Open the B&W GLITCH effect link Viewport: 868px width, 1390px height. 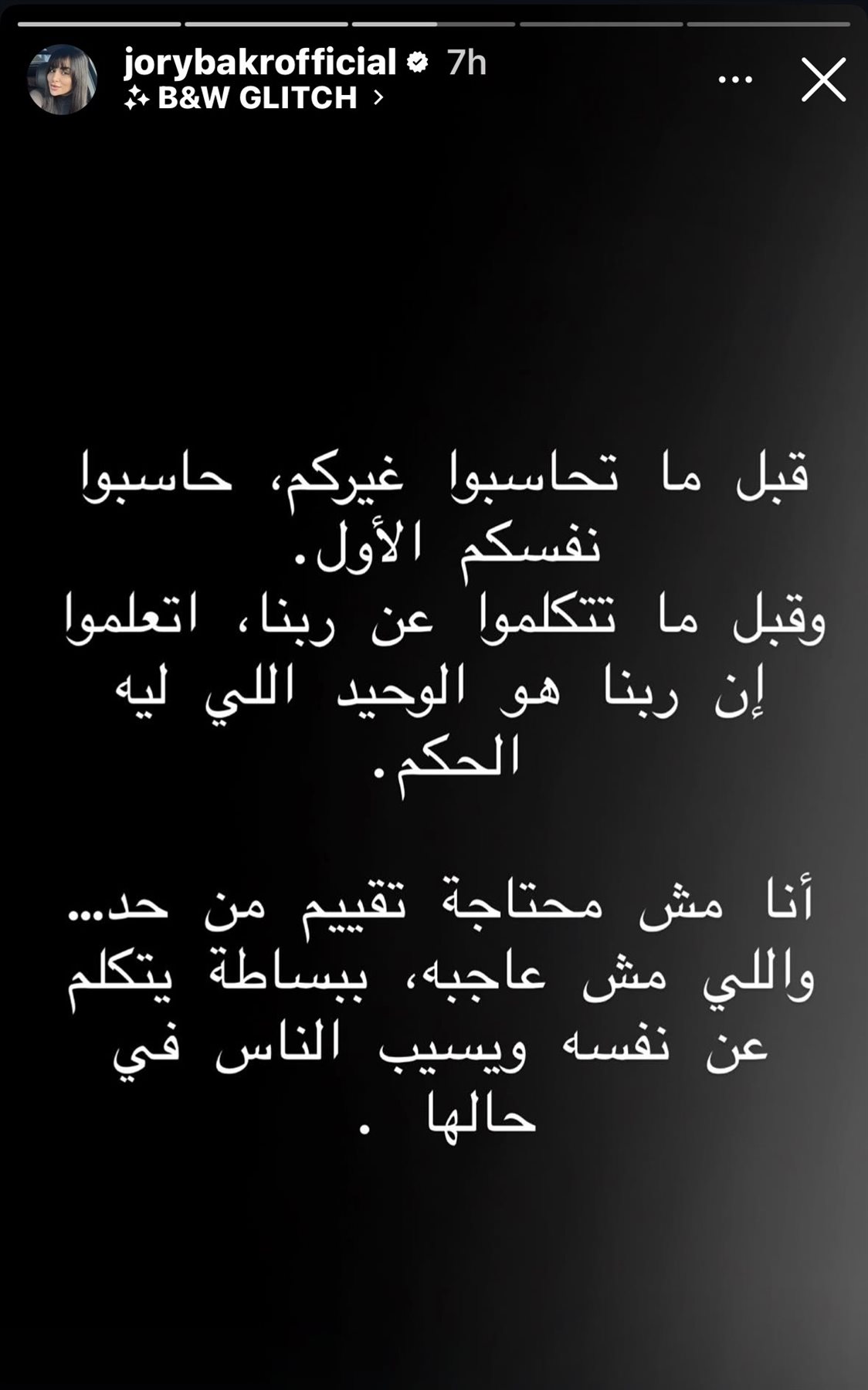point(255,98)
